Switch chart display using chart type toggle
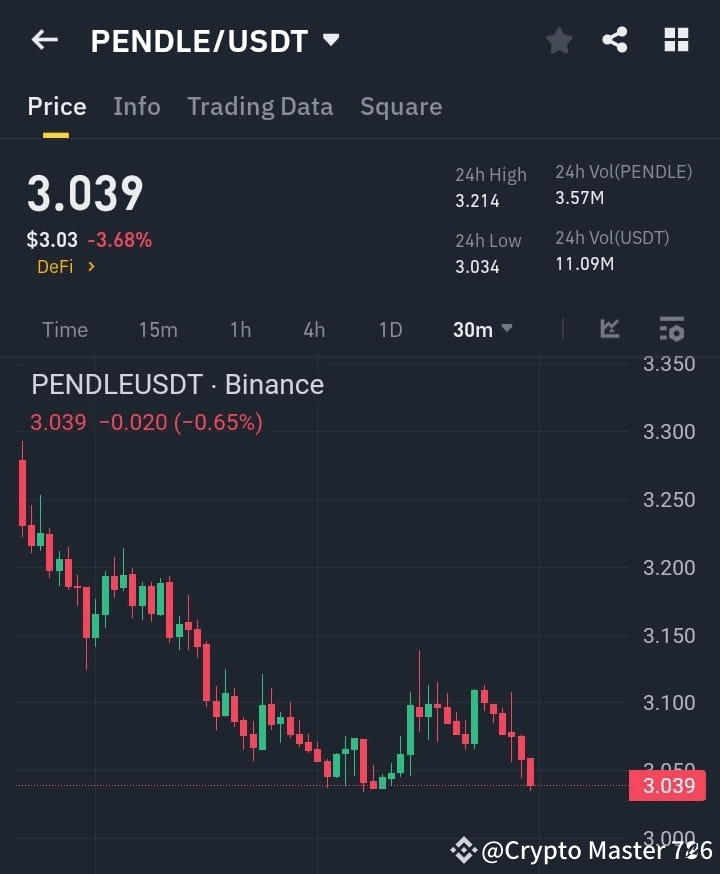 coord(609,329)
